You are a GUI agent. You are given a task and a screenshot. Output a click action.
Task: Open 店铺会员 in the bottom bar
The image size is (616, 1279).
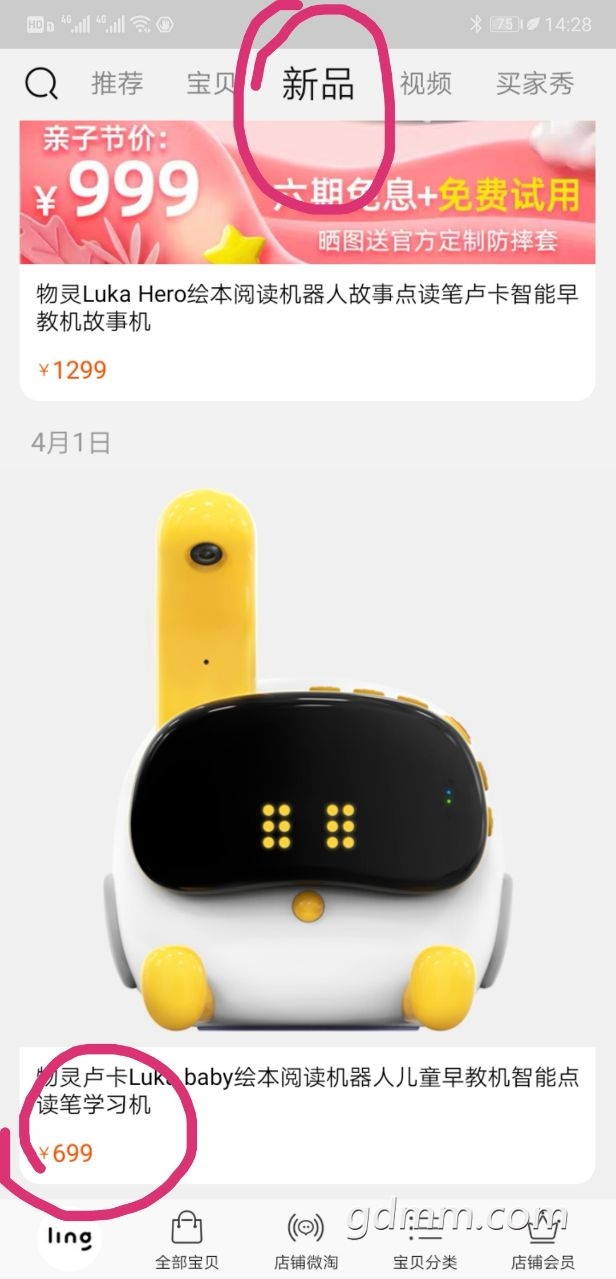pos(543,1240)
